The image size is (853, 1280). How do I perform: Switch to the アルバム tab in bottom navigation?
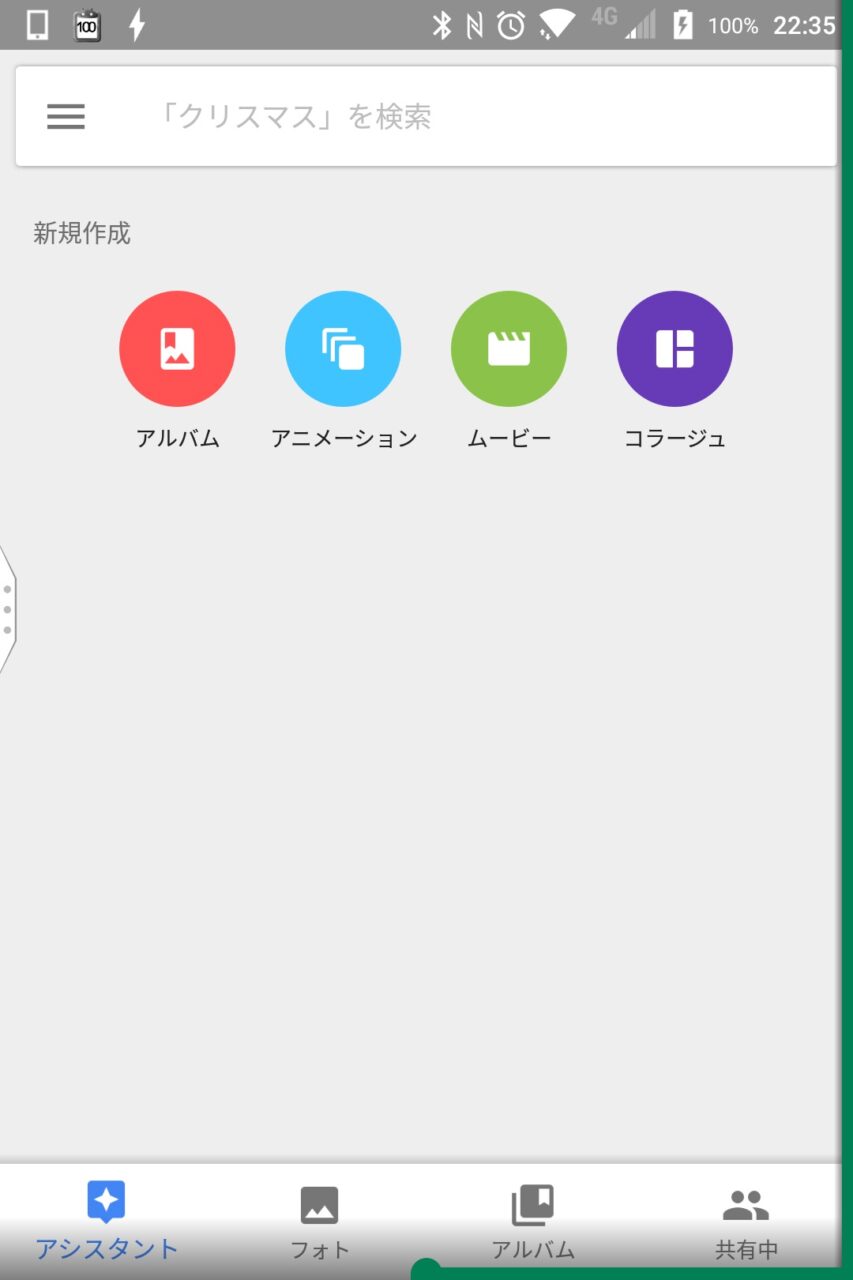(532, 1219)
